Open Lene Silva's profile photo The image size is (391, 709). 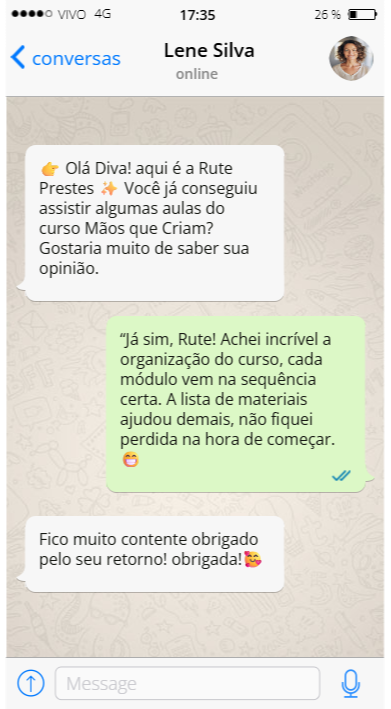(x=351, y=58)
